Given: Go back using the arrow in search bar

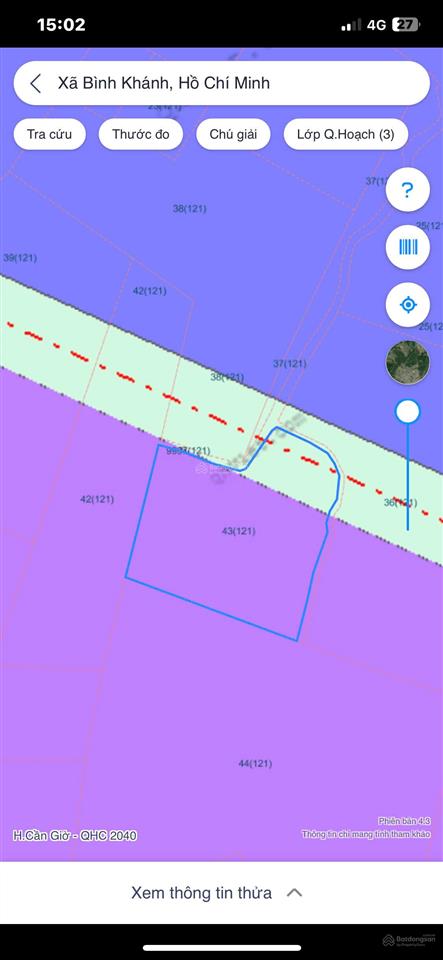Looking at the screenshot, I should click(x=35, y=83).
